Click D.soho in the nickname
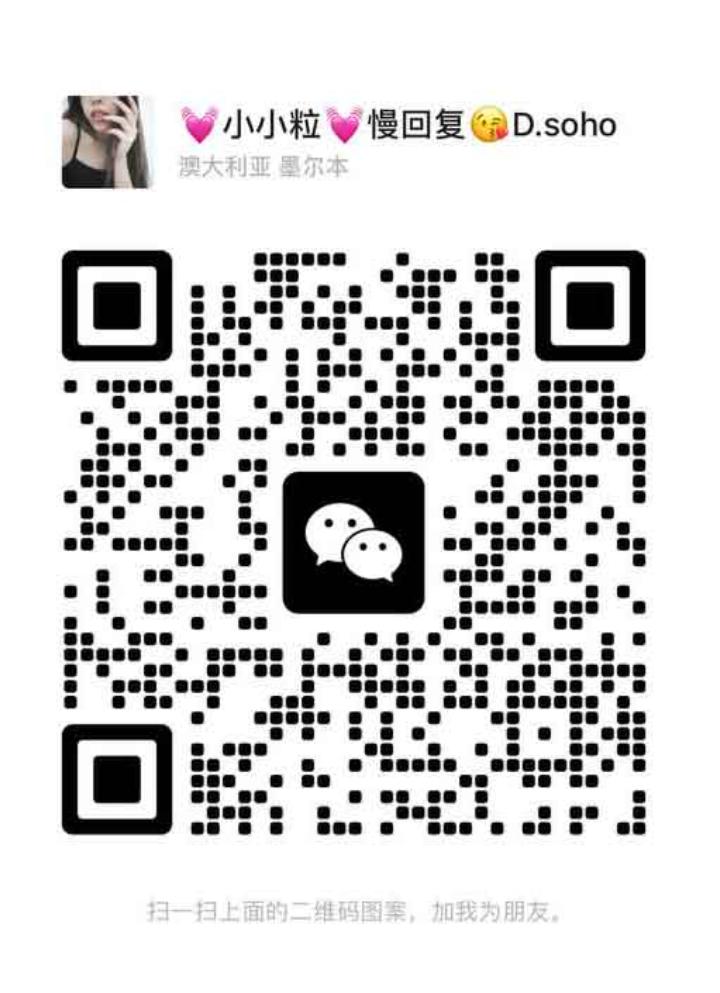 point(565,124)
